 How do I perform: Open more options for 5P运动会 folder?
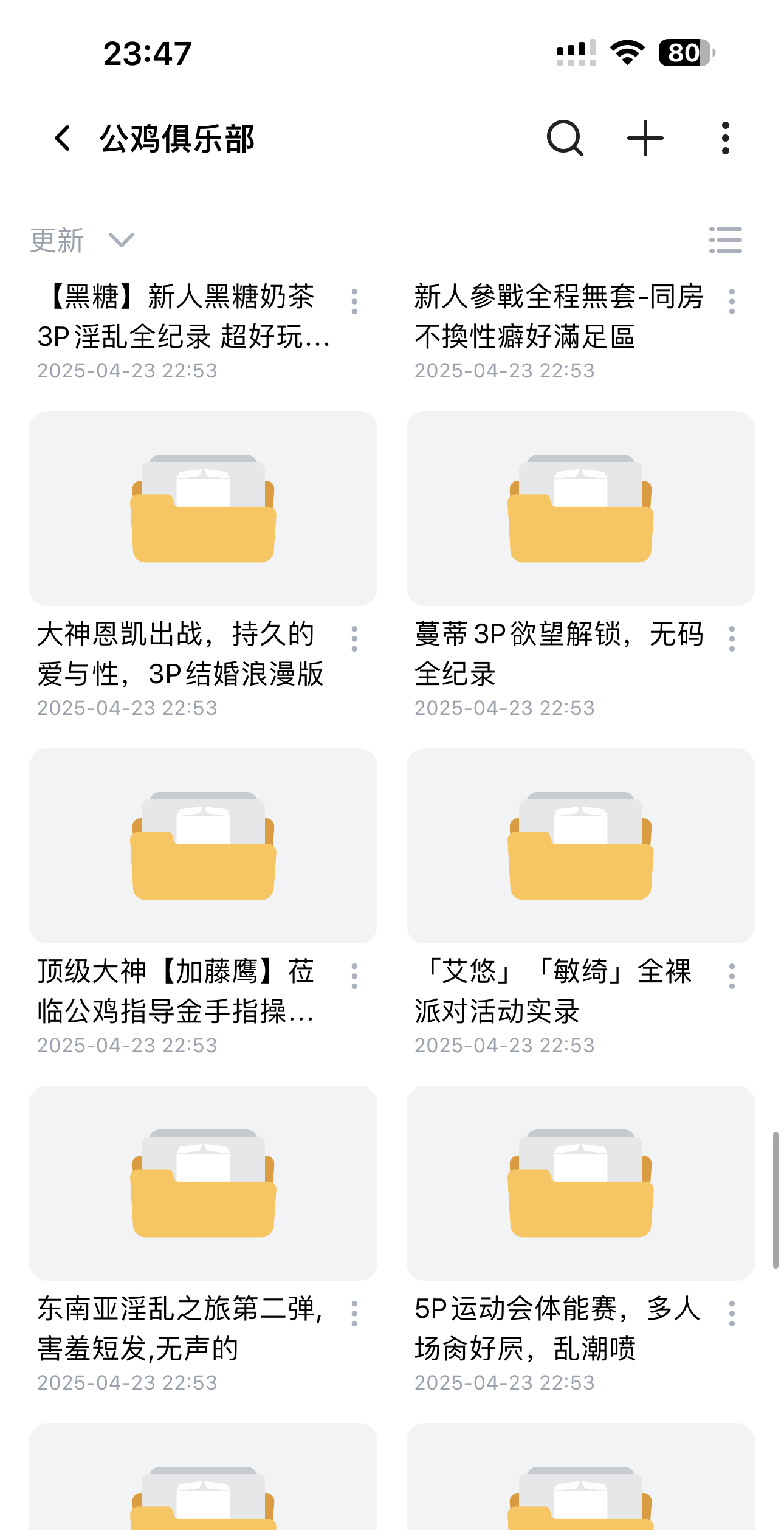tap(732, 1314)
